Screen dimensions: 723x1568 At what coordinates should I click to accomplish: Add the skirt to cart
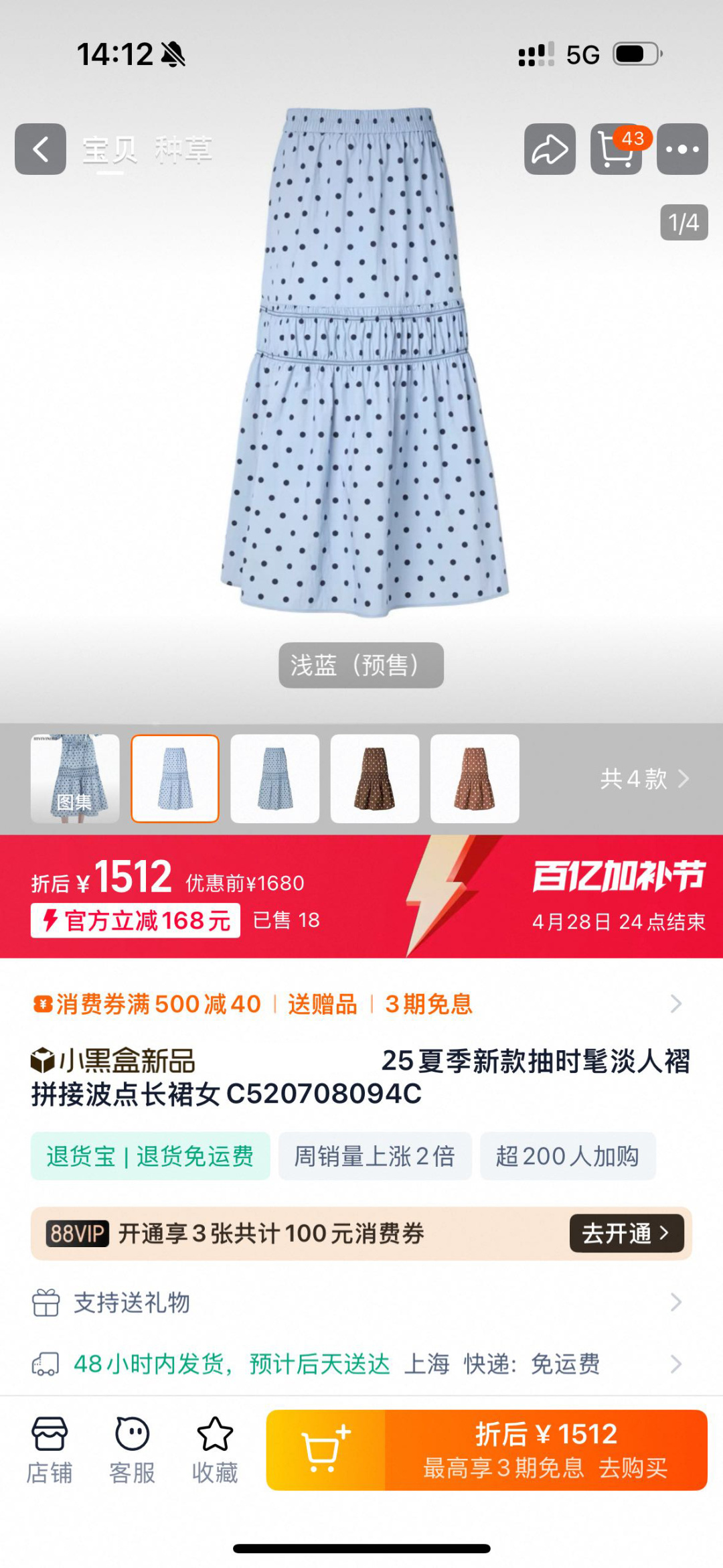[326, 1450]
